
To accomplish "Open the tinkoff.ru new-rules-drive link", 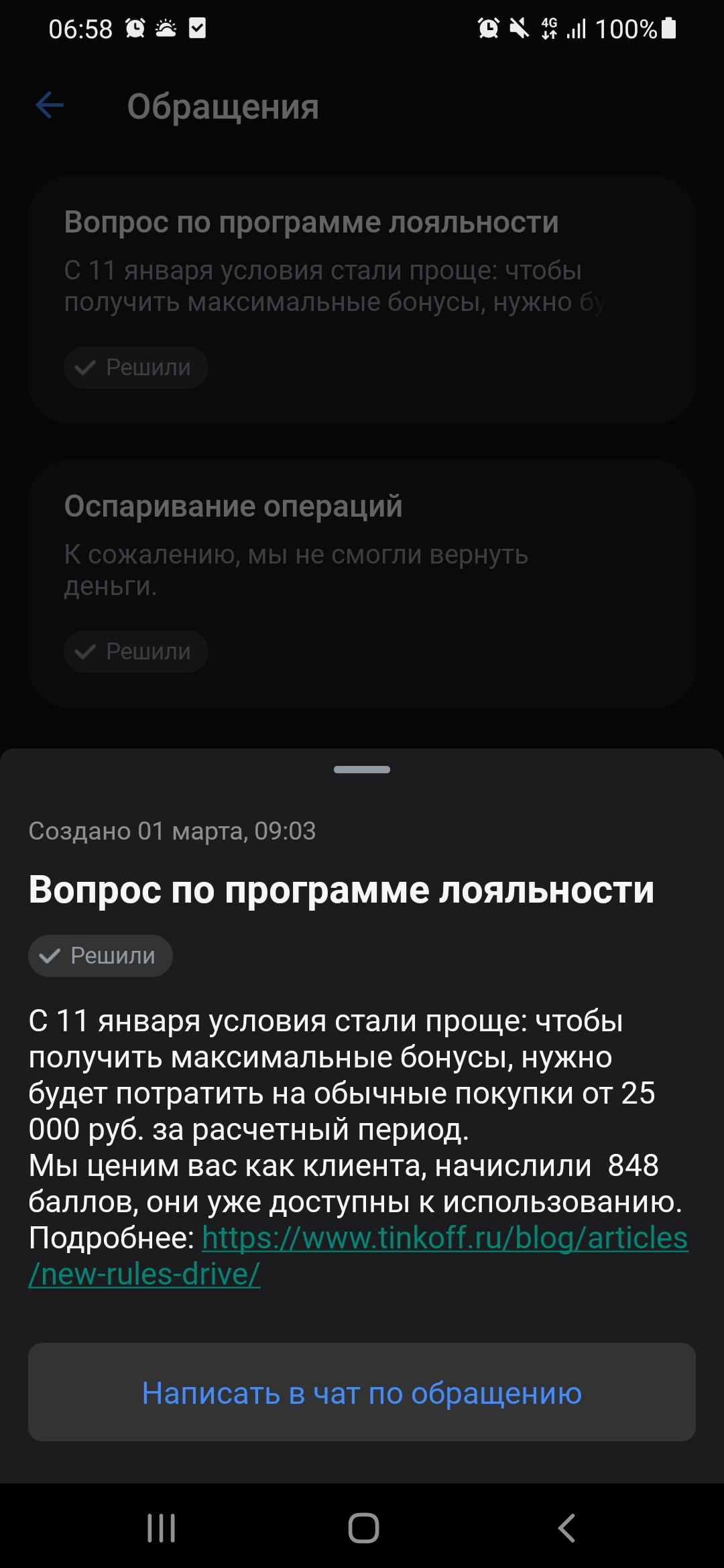I will click(358, 1256).
